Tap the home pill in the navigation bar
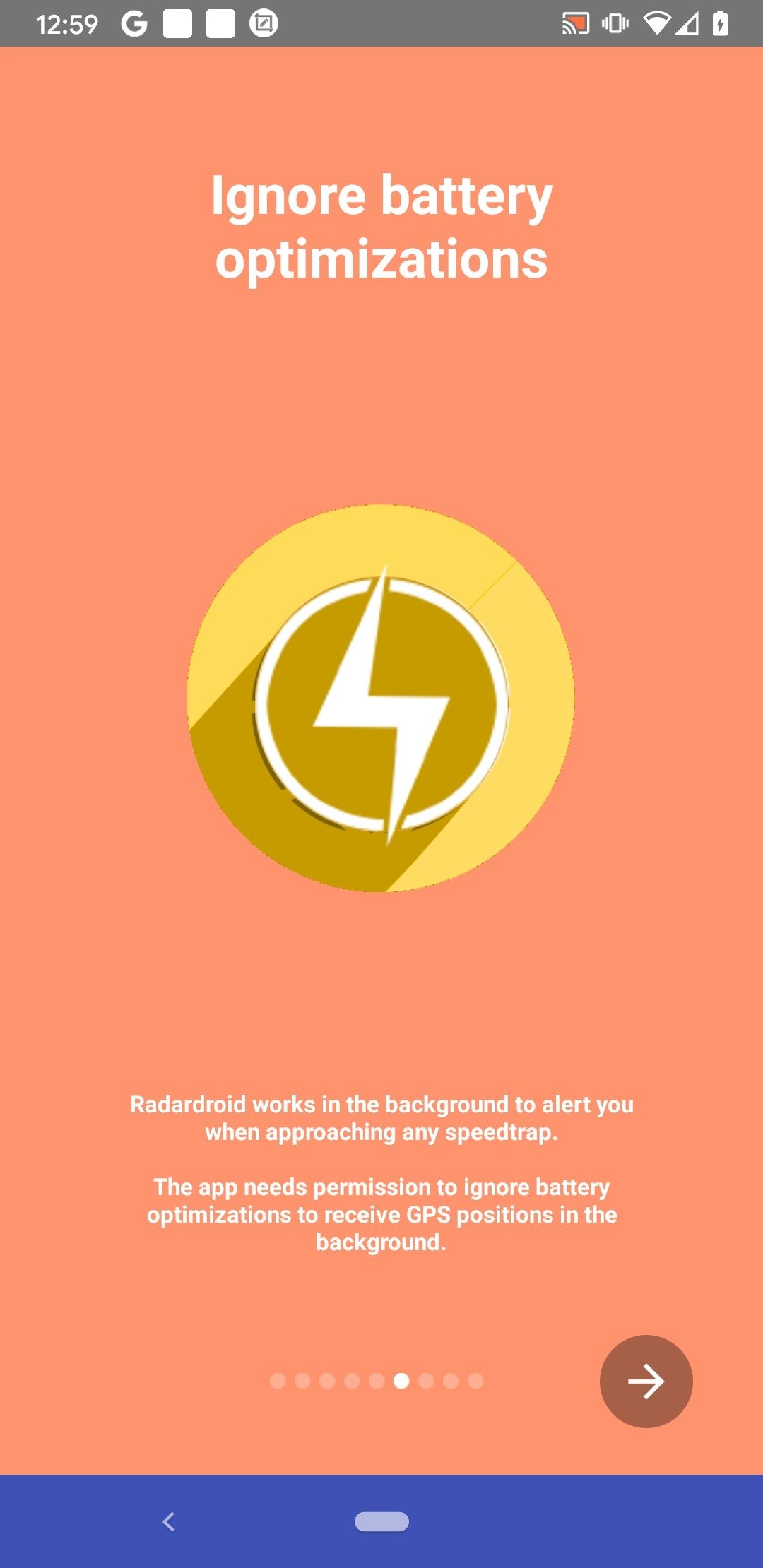763x1568 pixels. 381,1521
